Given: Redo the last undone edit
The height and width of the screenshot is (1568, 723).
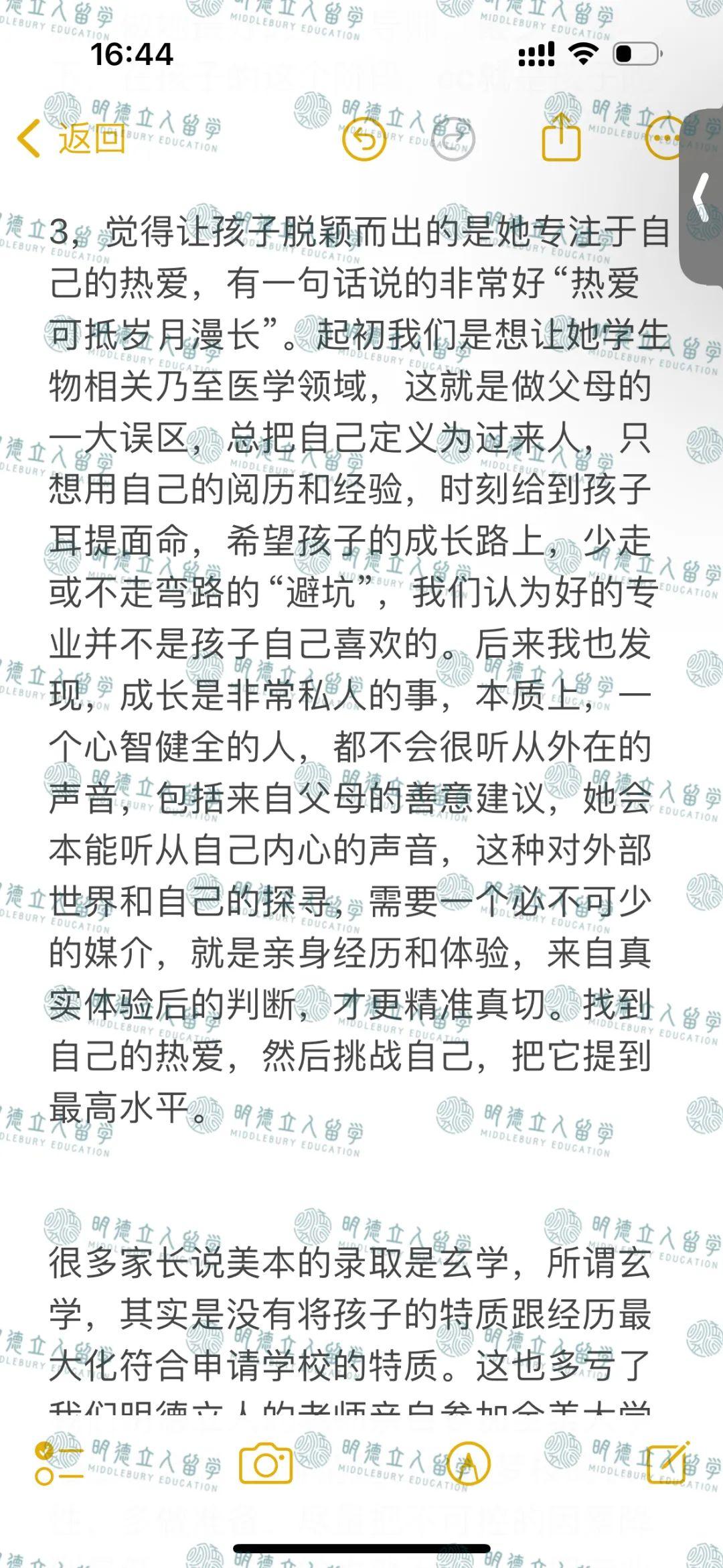Looking at the screenshot, I should pyautogui.click(x=453, y=139).
